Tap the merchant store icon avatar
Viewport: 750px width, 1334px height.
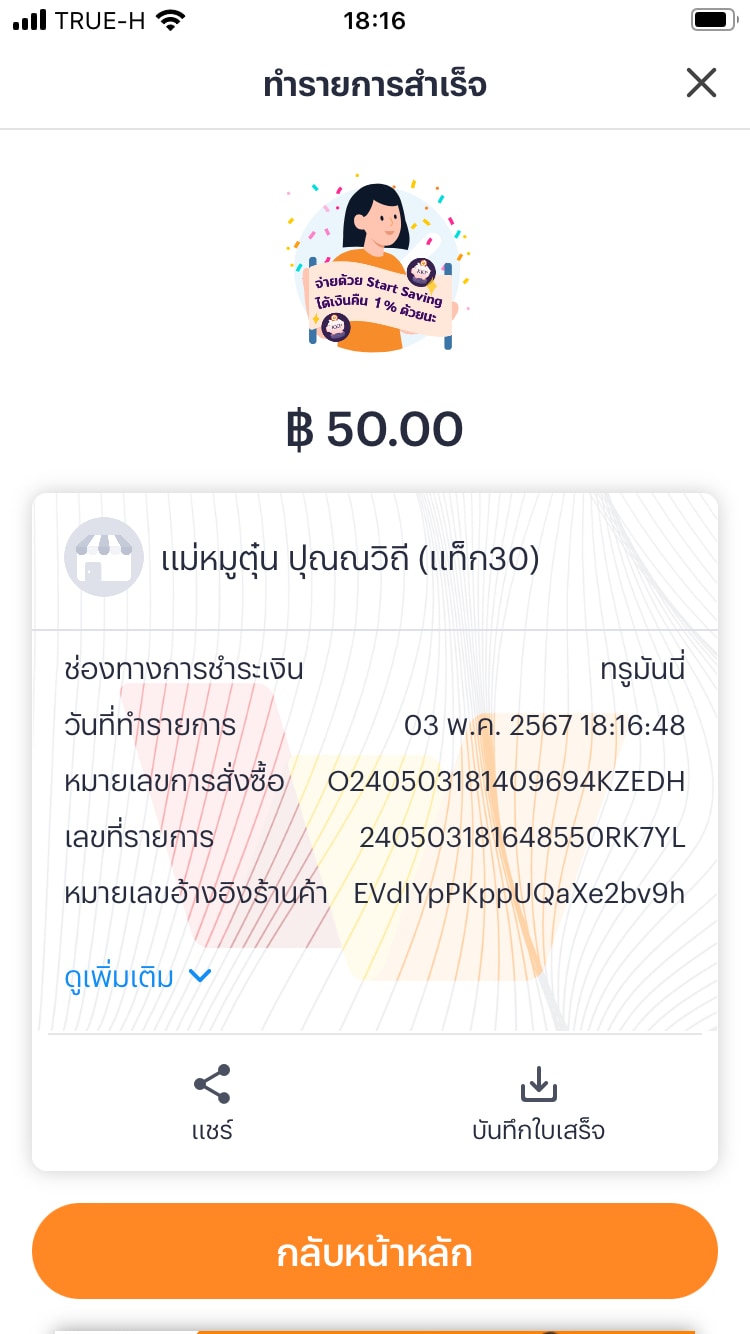(x=103, y=558)
